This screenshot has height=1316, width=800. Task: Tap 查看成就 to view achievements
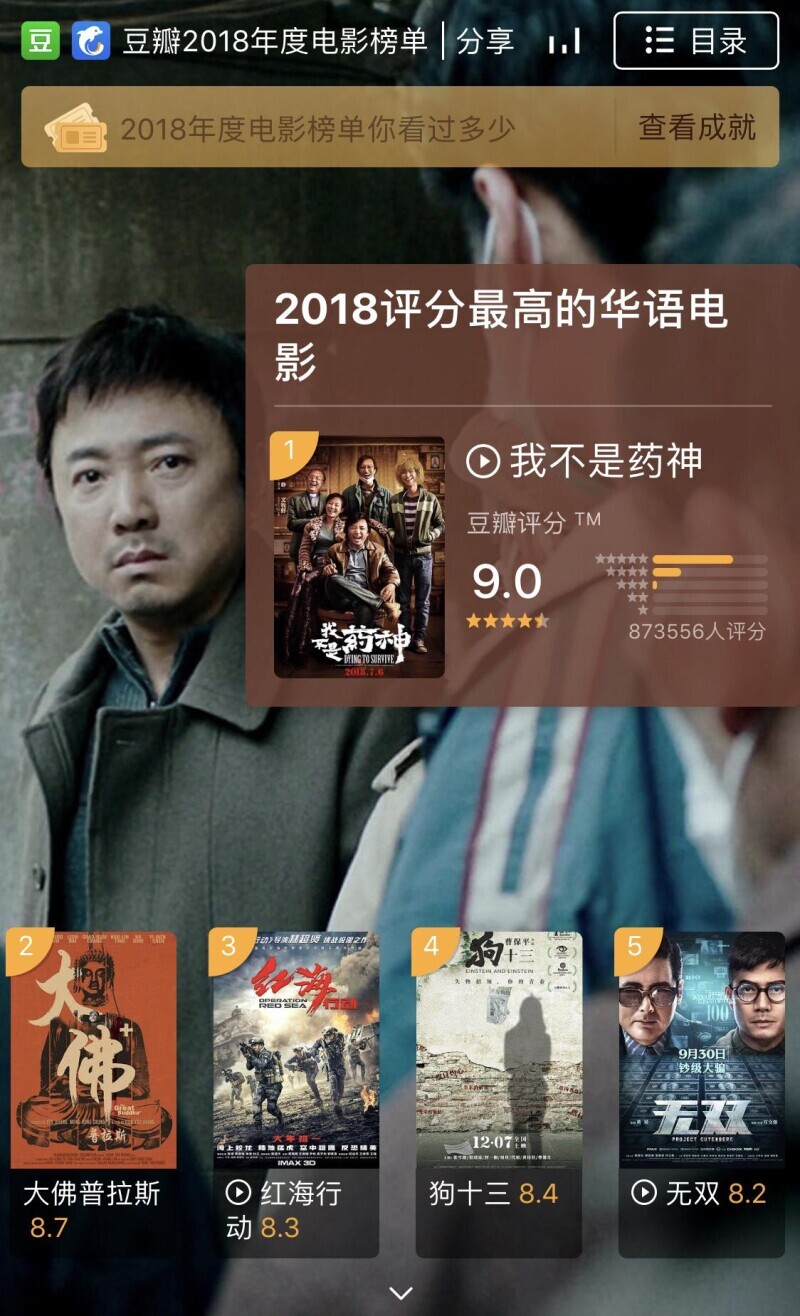pyautogui.click(x=697, y=127)
